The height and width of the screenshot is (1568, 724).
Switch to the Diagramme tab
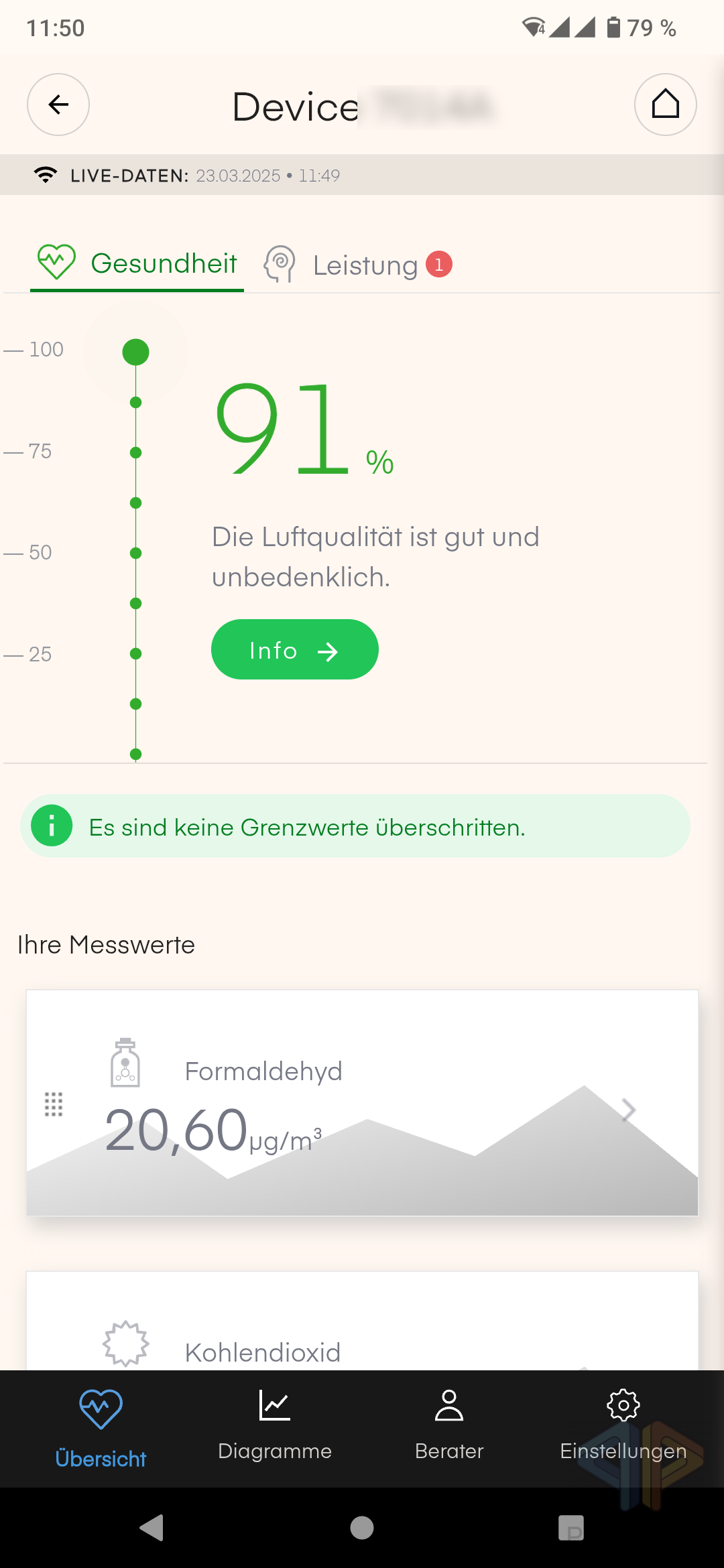275,1425
